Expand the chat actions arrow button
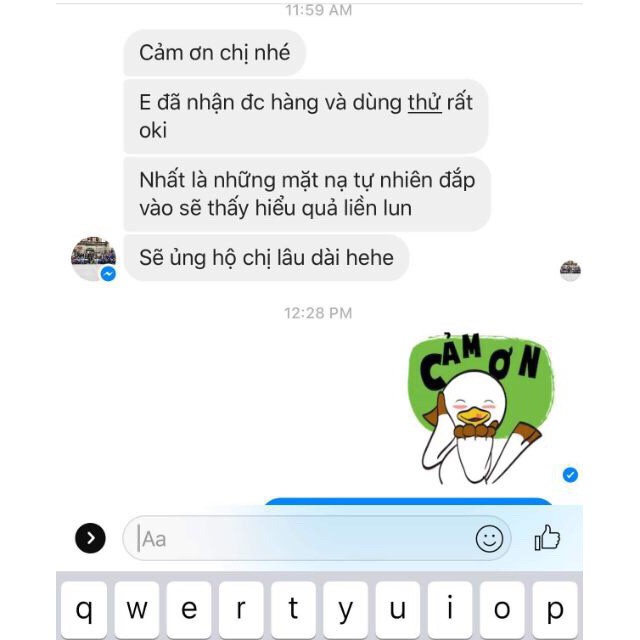Viewport: 640px width, 640px height. coord(90,539)
